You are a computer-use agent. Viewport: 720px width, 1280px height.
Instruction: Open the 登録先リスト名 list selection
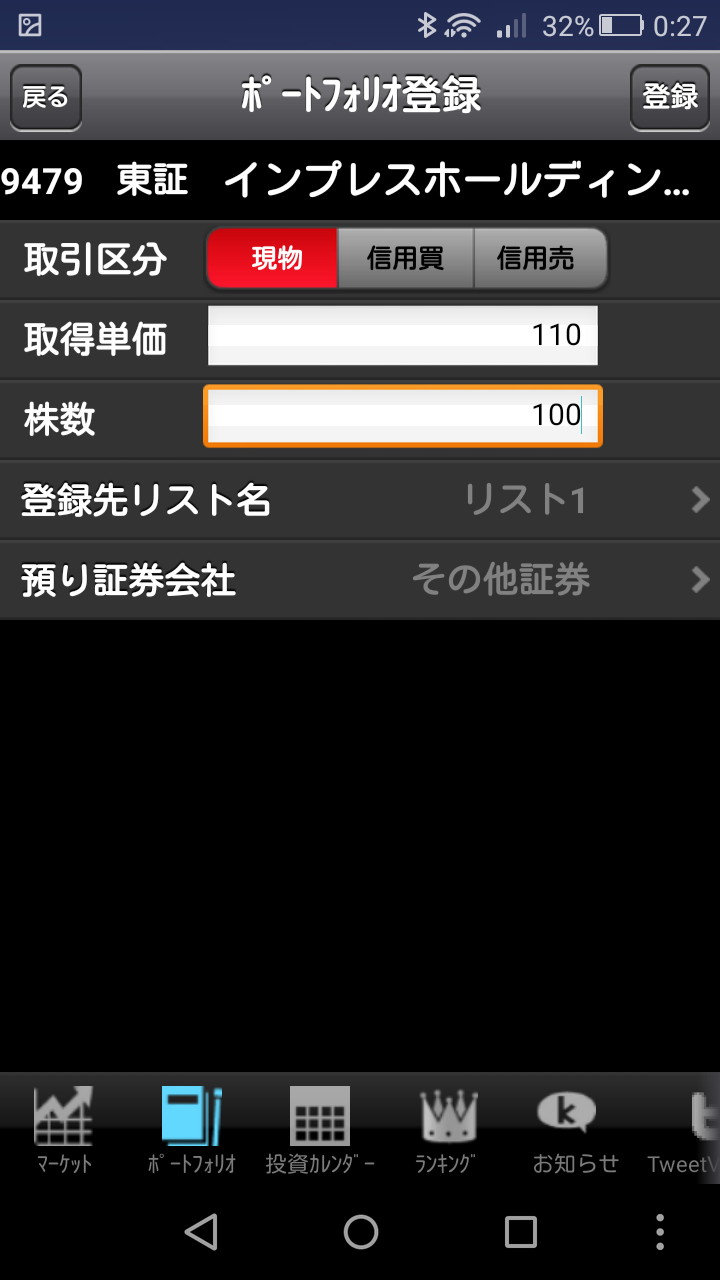pyautogui.click(x=360, y=499)
